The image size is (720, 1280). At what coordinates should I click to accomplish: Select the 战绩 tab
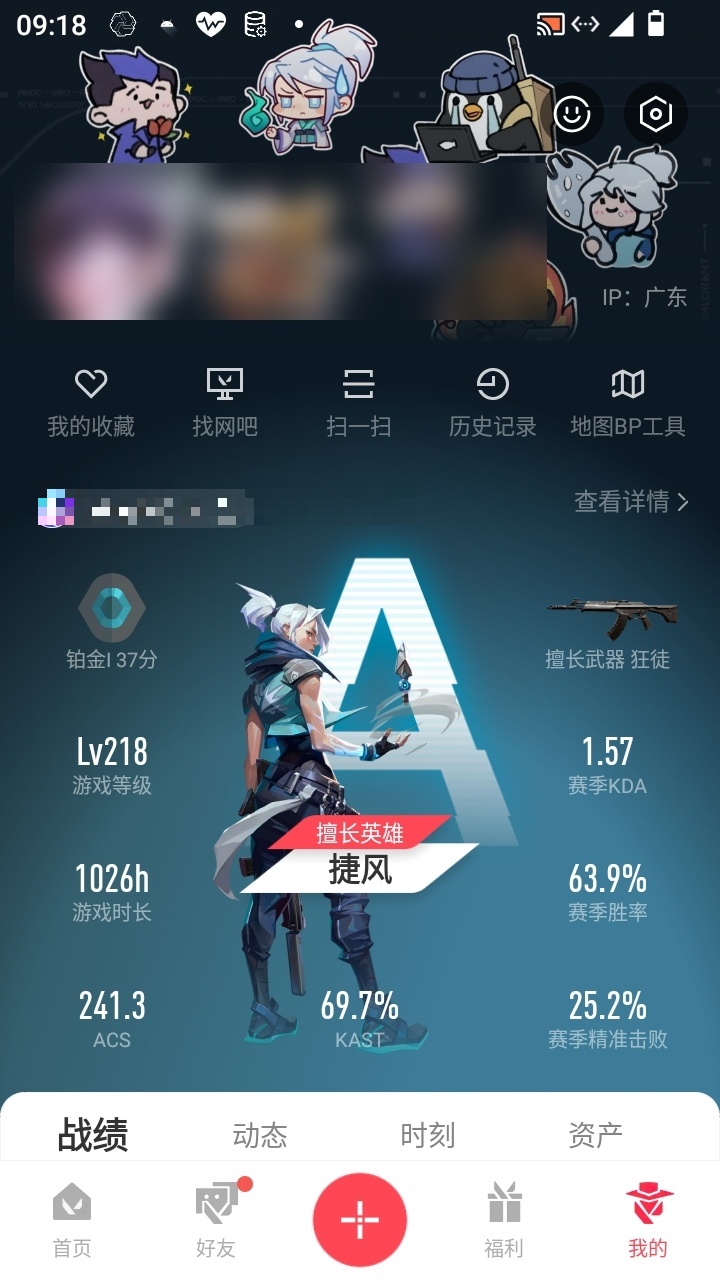(x=93, y=1135)
